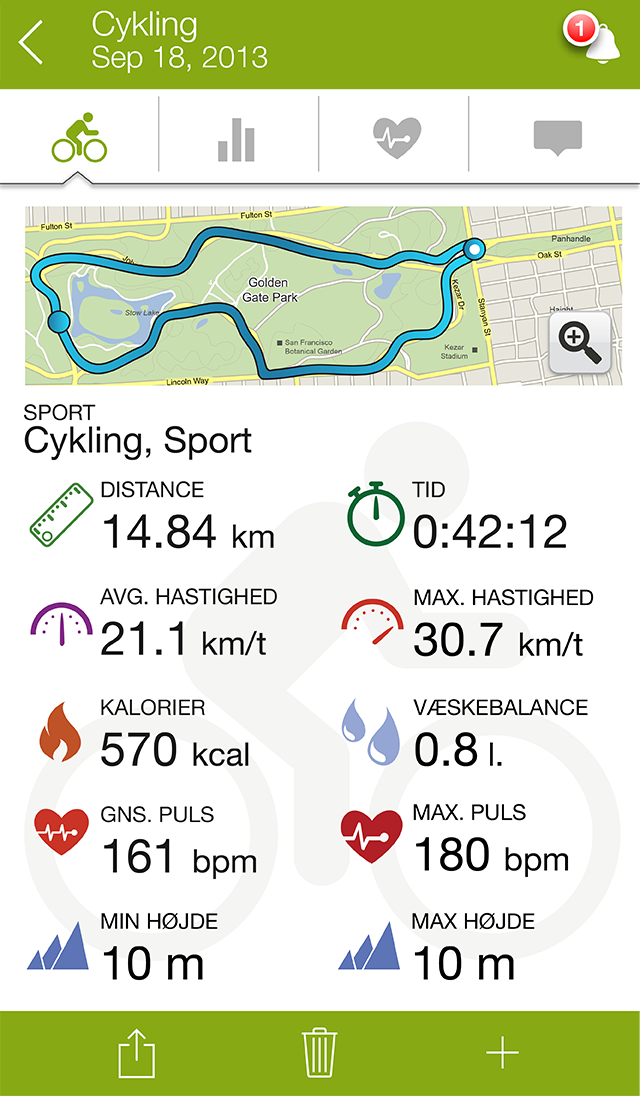This screenshot has height=1096, width=640.
Task: Go back using the header arrow
Action: point(32,44)
